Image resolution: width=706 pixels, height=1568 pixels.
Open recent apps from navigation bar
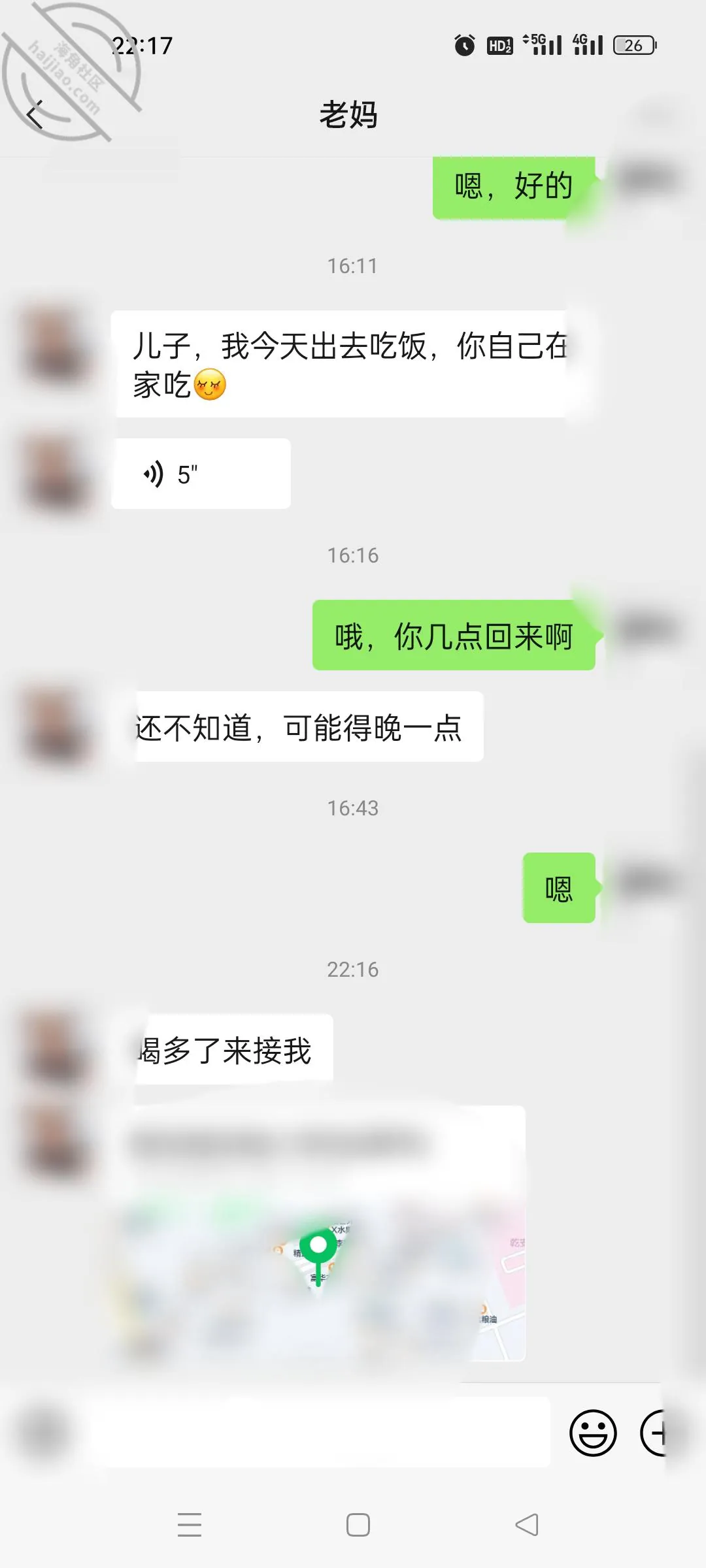190,1525
